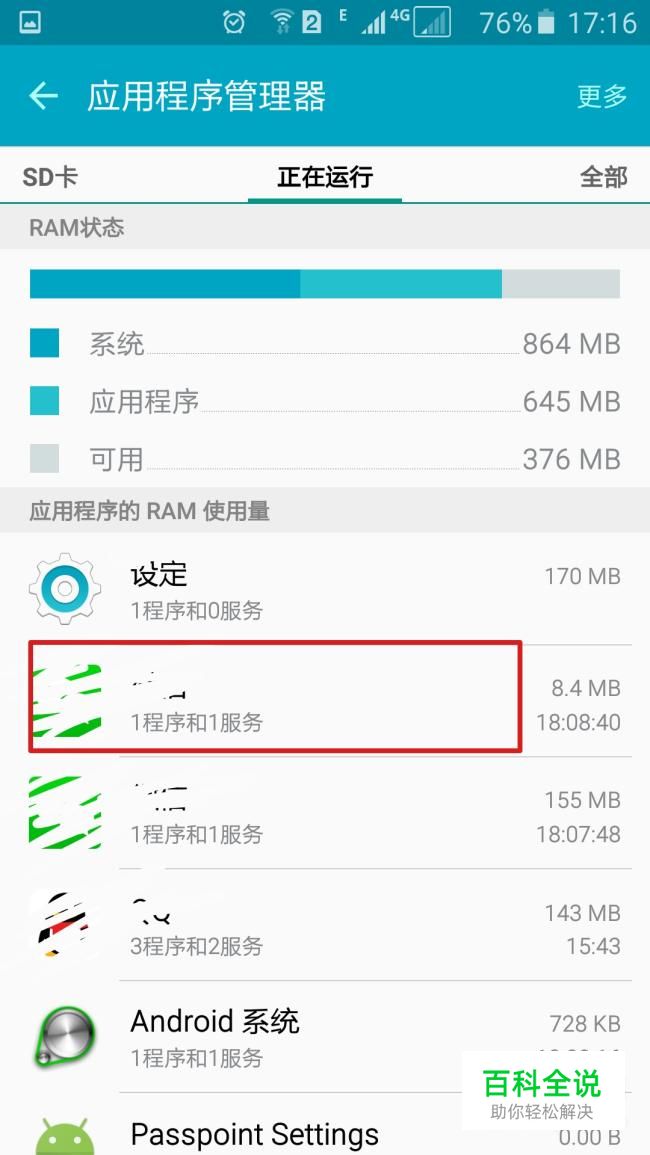Image resolution: width=650 pixels, height=1155 pixels.
Task: Select the 正在运行 tab
Action: tap(325, 178)
